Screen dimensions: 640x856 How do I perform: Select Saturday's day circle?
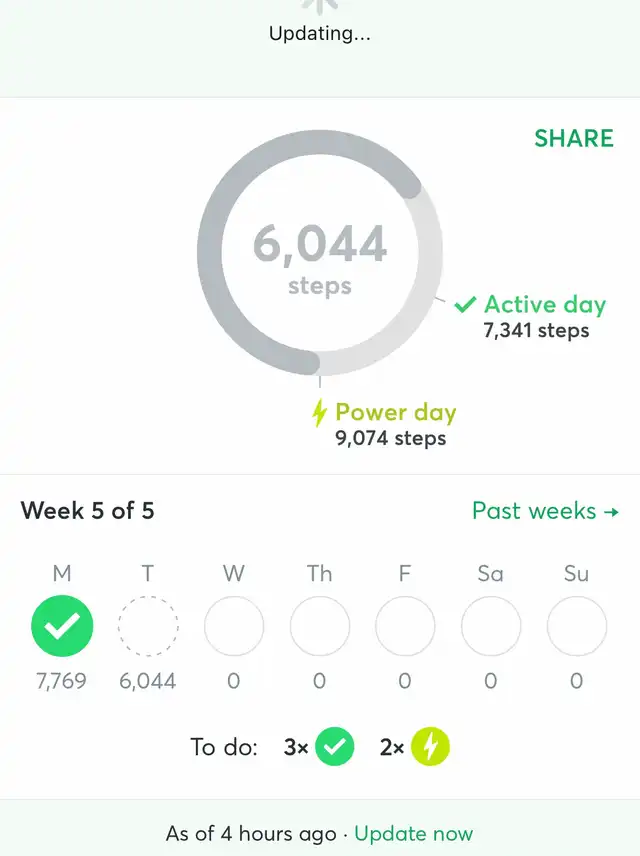tap(491, 626)
